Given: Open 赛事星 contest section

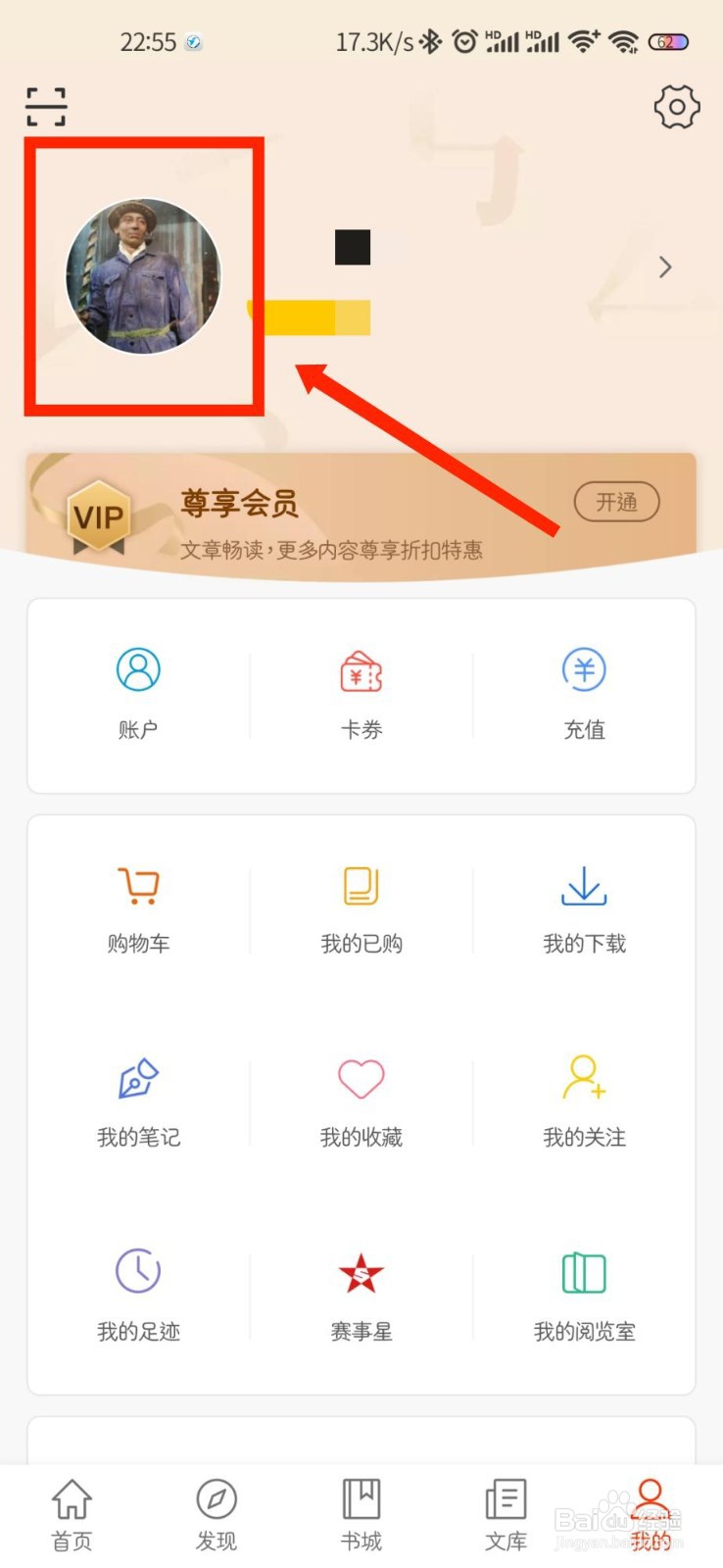Looking at the screenshot, I should 361,1294.
